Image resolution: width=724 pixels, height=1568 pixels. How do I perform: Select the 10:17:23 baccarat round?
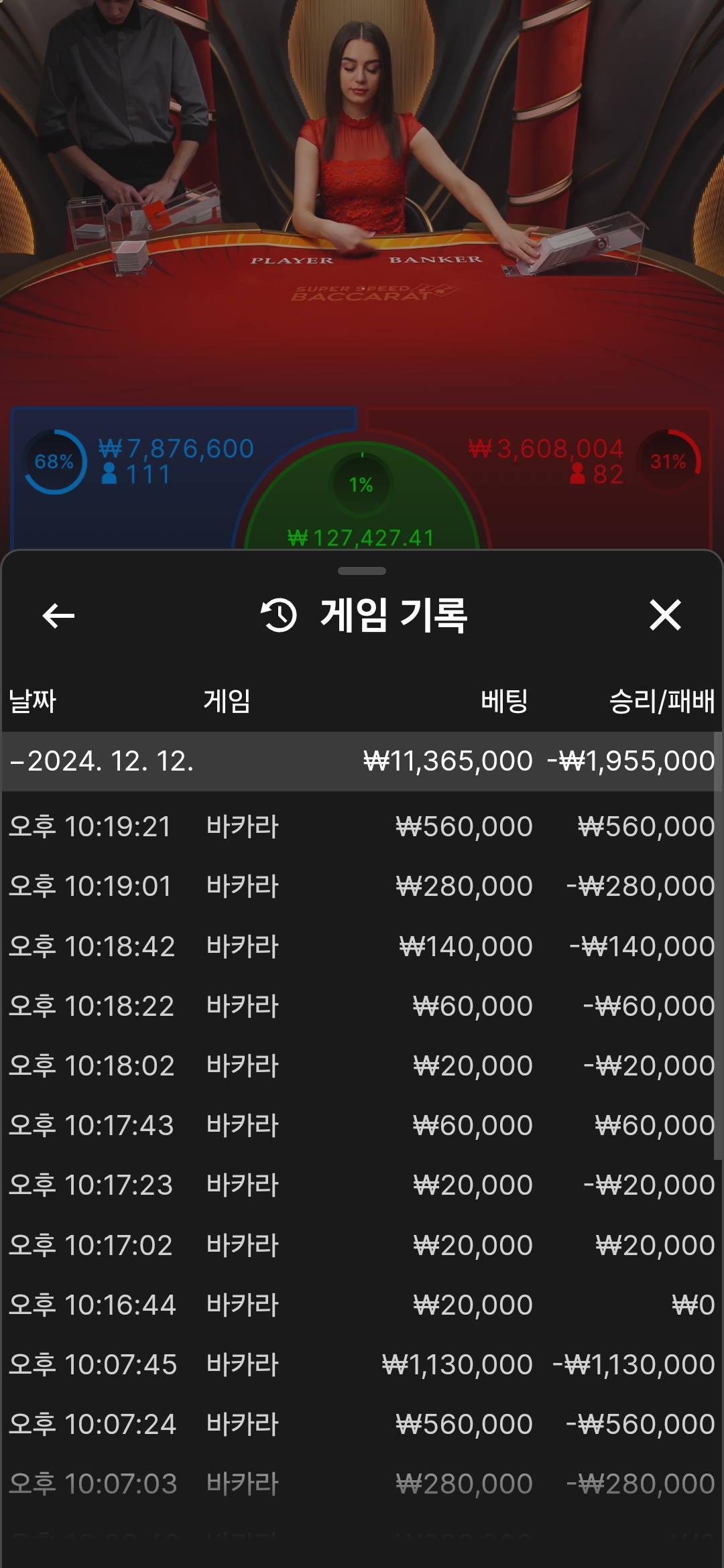tap(361, 1185)
